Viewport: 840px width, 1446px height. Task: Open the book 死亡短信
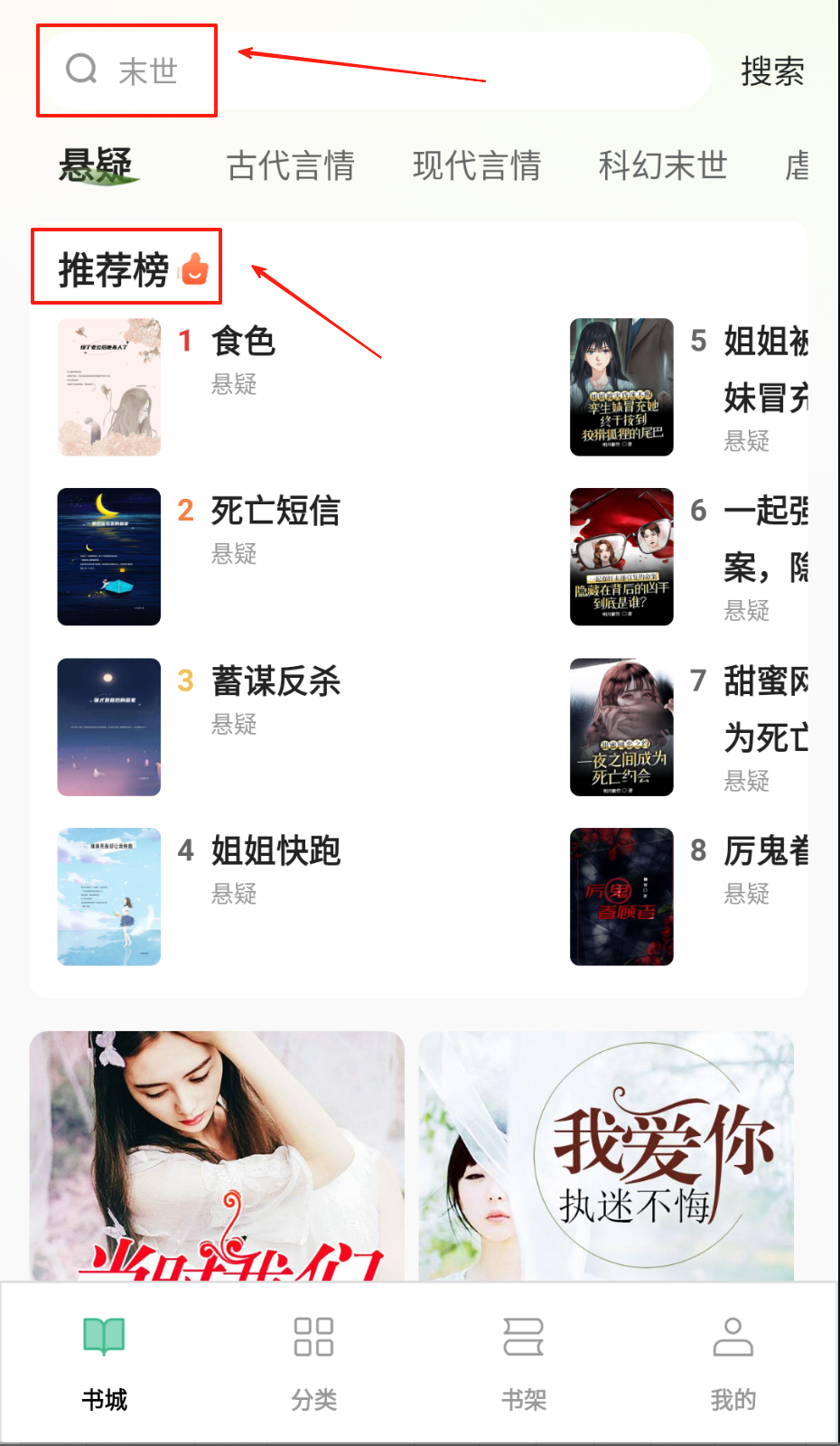pyautogui.click(x=275, y=512)
